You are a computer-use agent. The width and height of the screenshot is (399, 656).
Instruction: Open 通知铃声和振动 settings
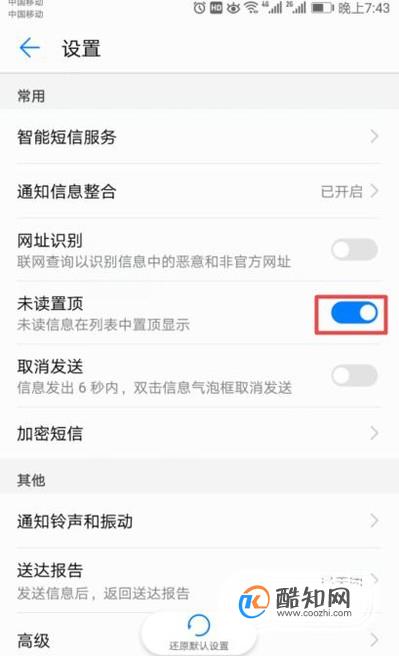point(200,521)
